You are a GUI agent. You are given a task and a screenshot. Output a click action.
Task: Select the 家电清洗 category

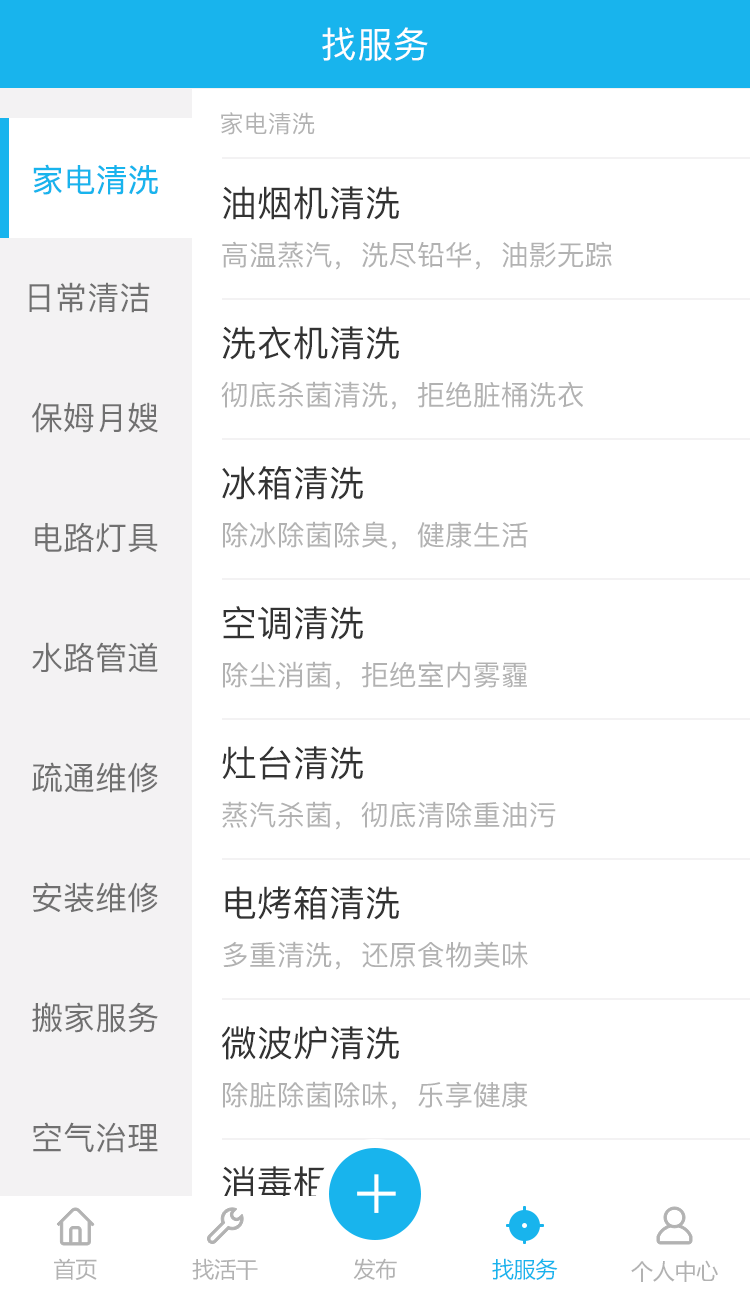pyautogui.click(x=96, y=180)
